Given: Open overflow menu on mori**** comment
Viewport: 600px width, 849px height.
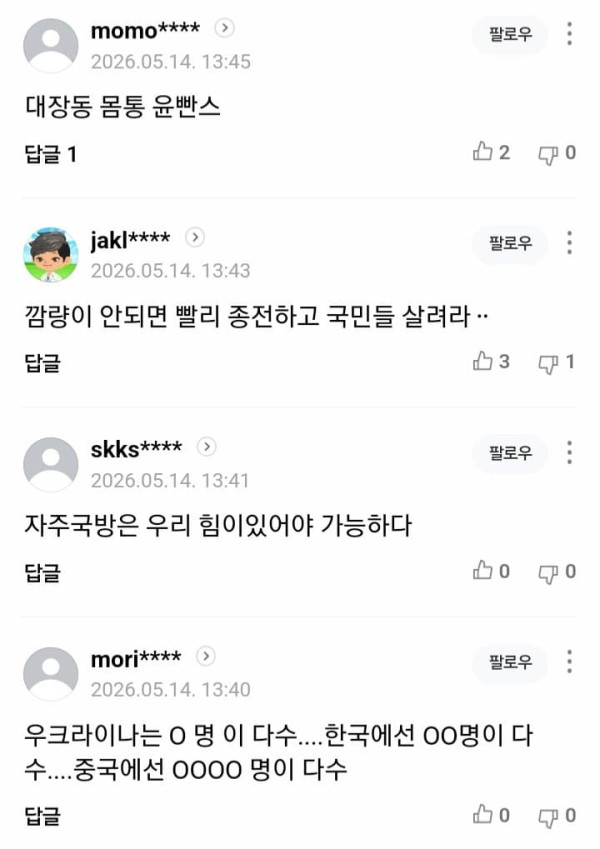Looking at the screenshot, I should pos(569,662).
